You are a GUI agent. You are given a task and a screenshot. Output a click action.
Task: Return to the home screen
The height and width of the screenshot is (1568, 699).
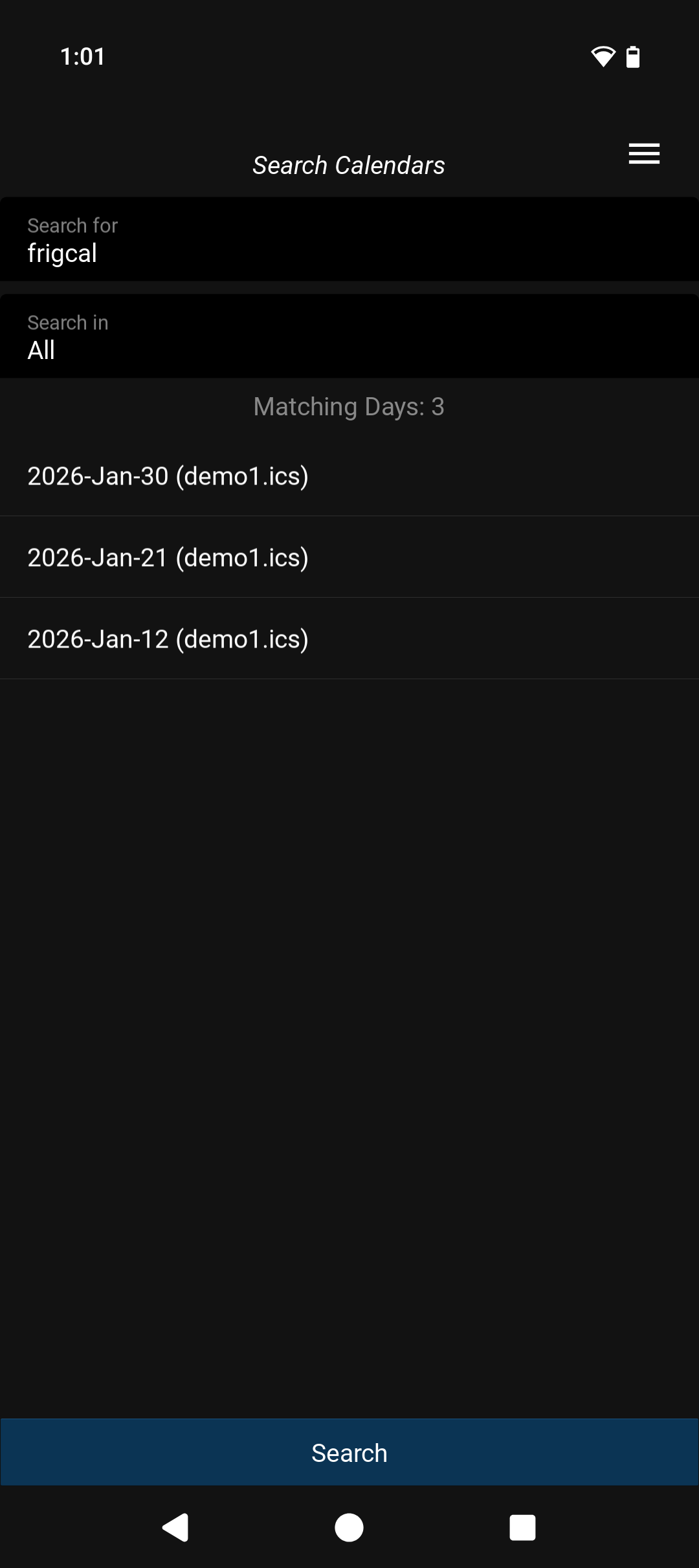coord(349,1528)
